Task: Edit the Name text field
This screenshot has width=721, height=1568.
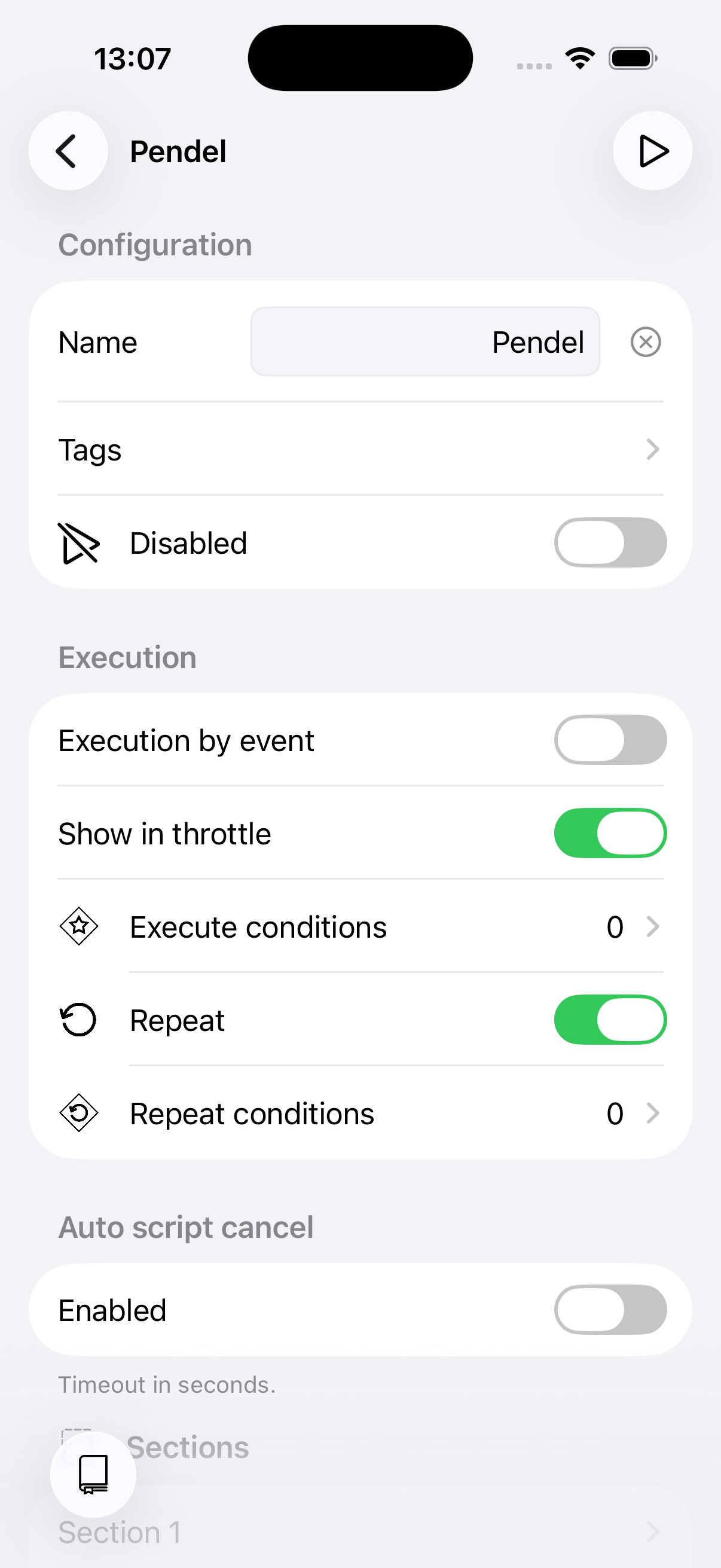Action: pyautogui.click(x=424, y=342)
